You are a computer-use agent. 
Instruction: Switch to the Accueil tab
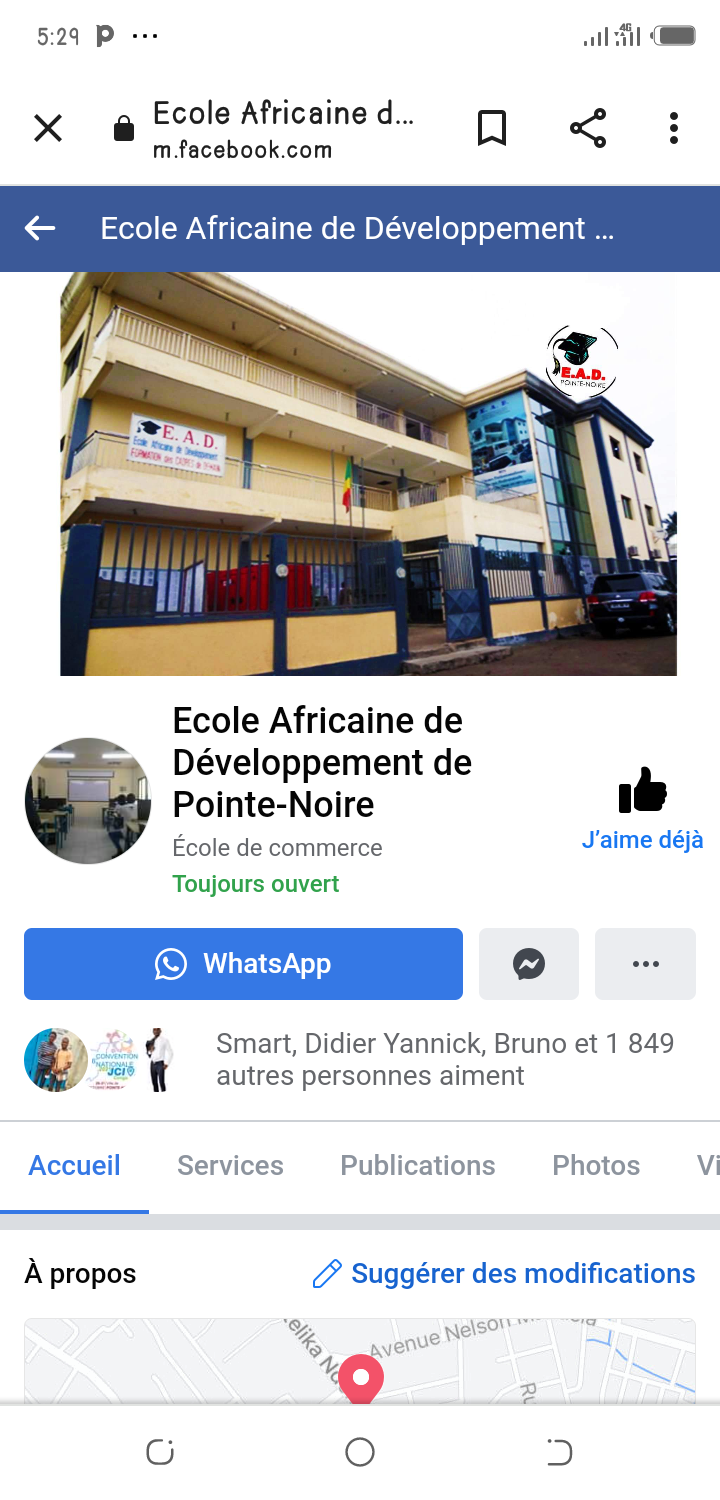click(74, 1166)
